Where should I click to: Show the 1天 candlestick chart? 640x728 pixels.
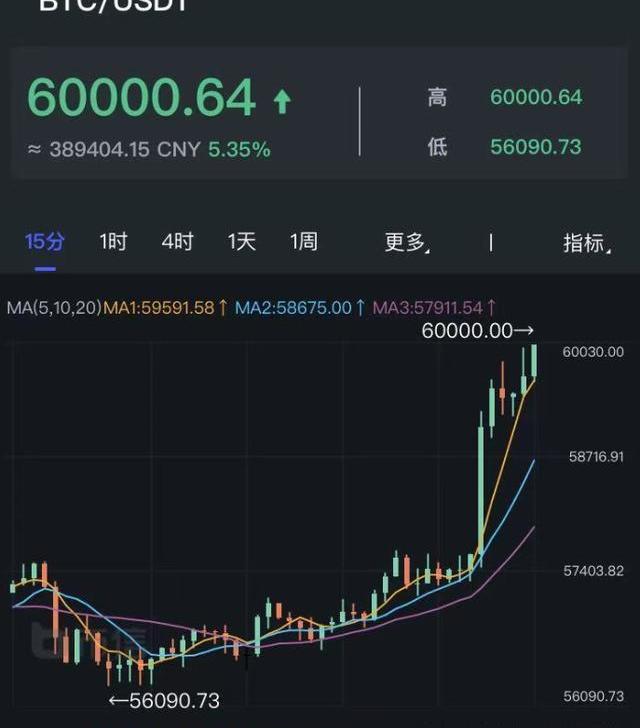(241, 241)
